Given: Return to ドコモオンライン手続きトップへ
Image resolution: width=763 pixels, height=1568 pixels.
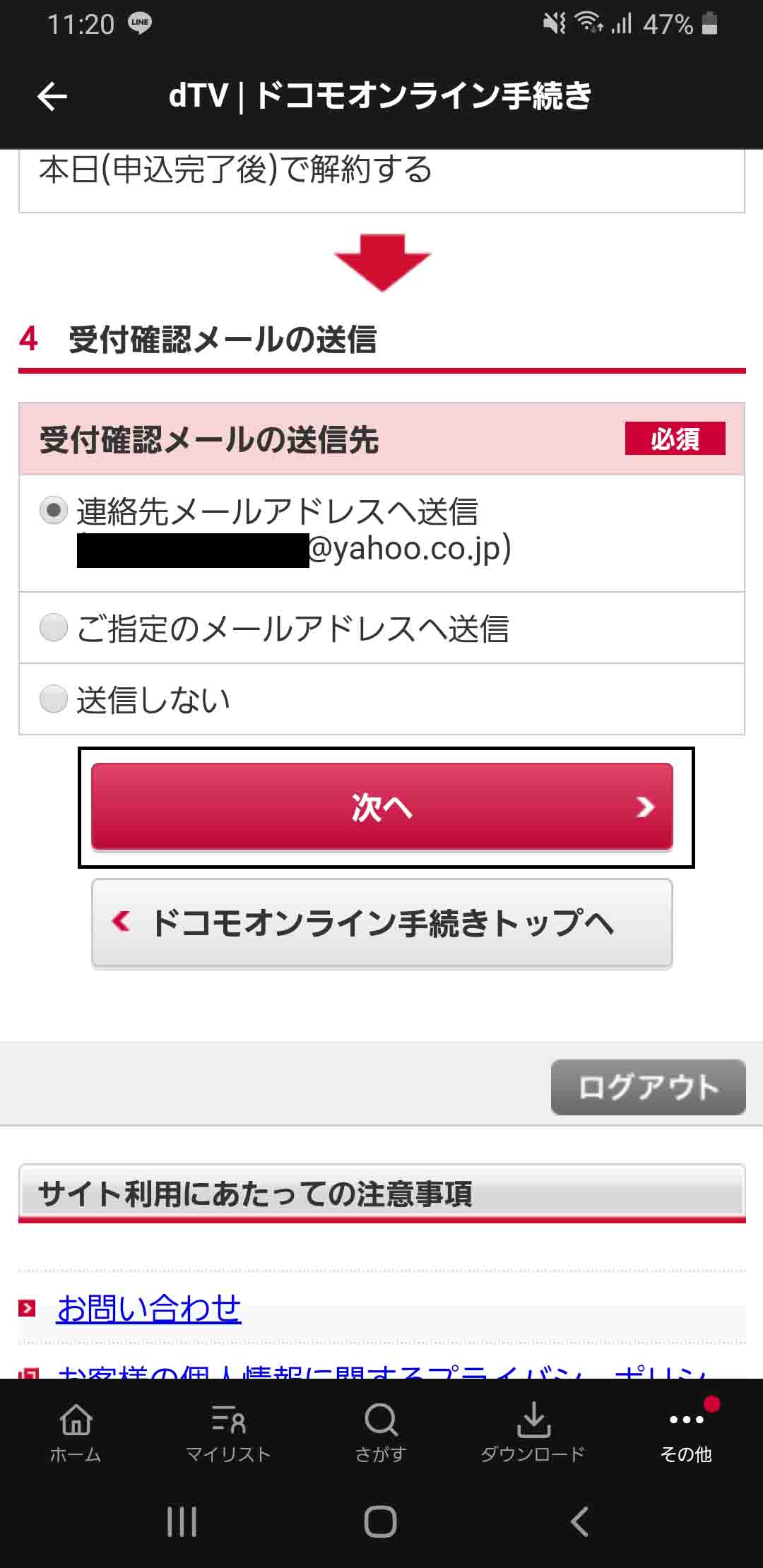Looking at the screenshot, I should tap(381, 923).
